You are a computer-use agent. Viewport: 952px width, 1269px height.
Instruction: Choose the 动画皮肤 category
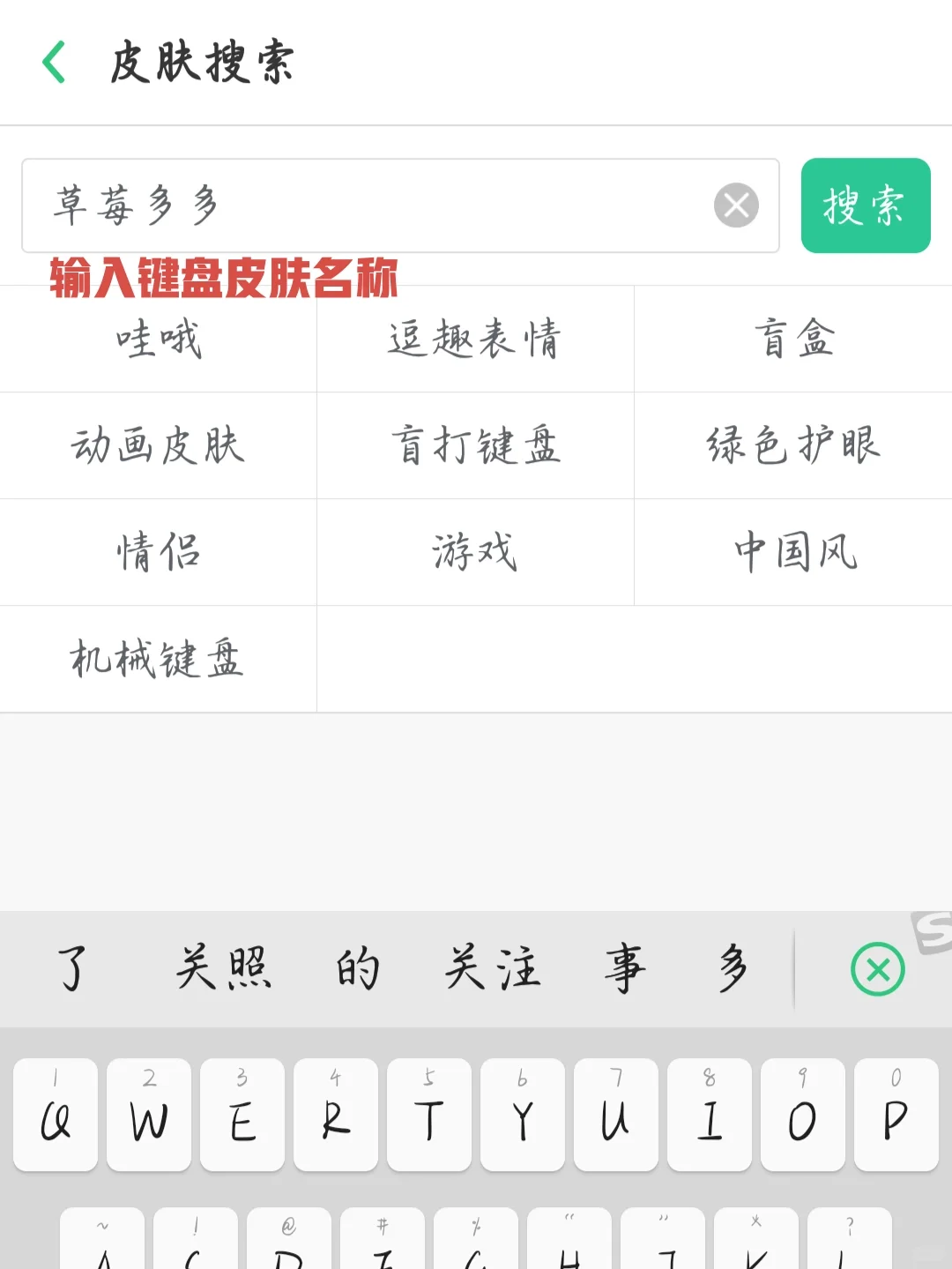coord(158,446)
